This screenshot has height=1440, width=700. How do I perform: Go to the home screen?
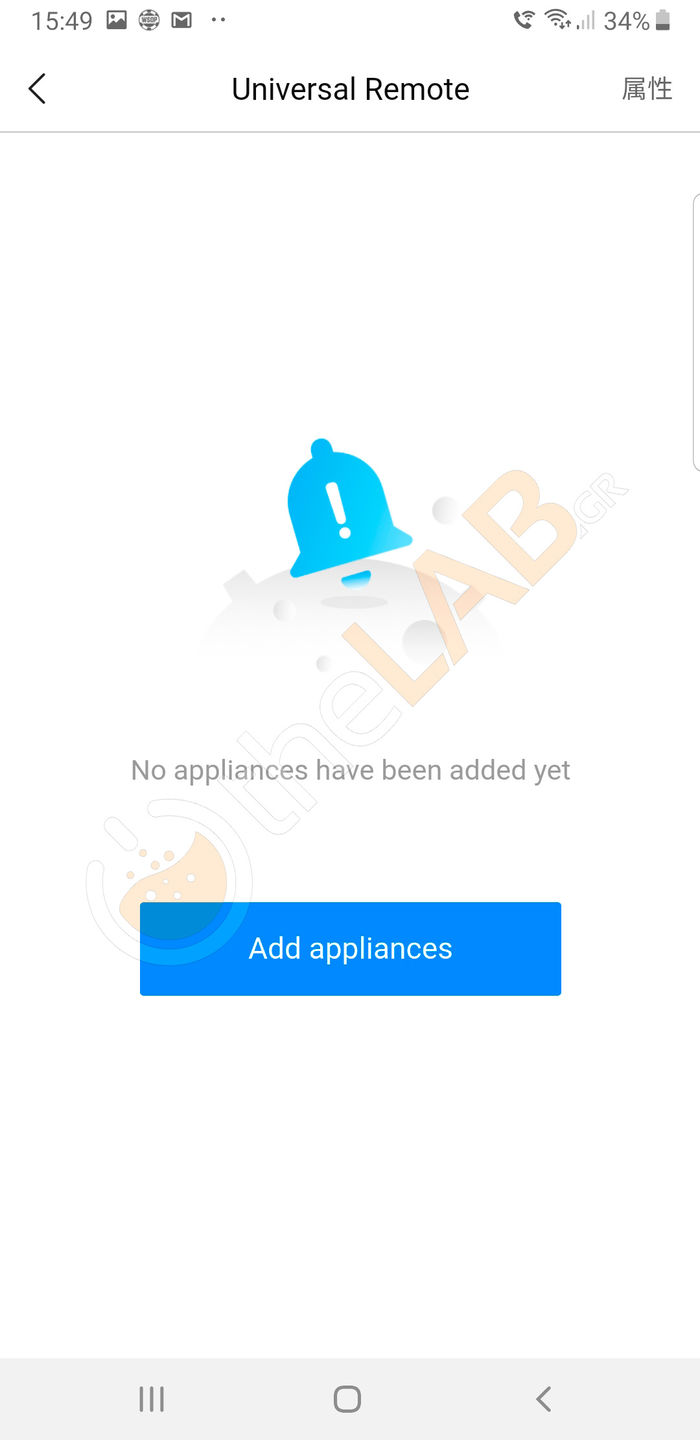pyautogui.click(x=347, y=1399)
